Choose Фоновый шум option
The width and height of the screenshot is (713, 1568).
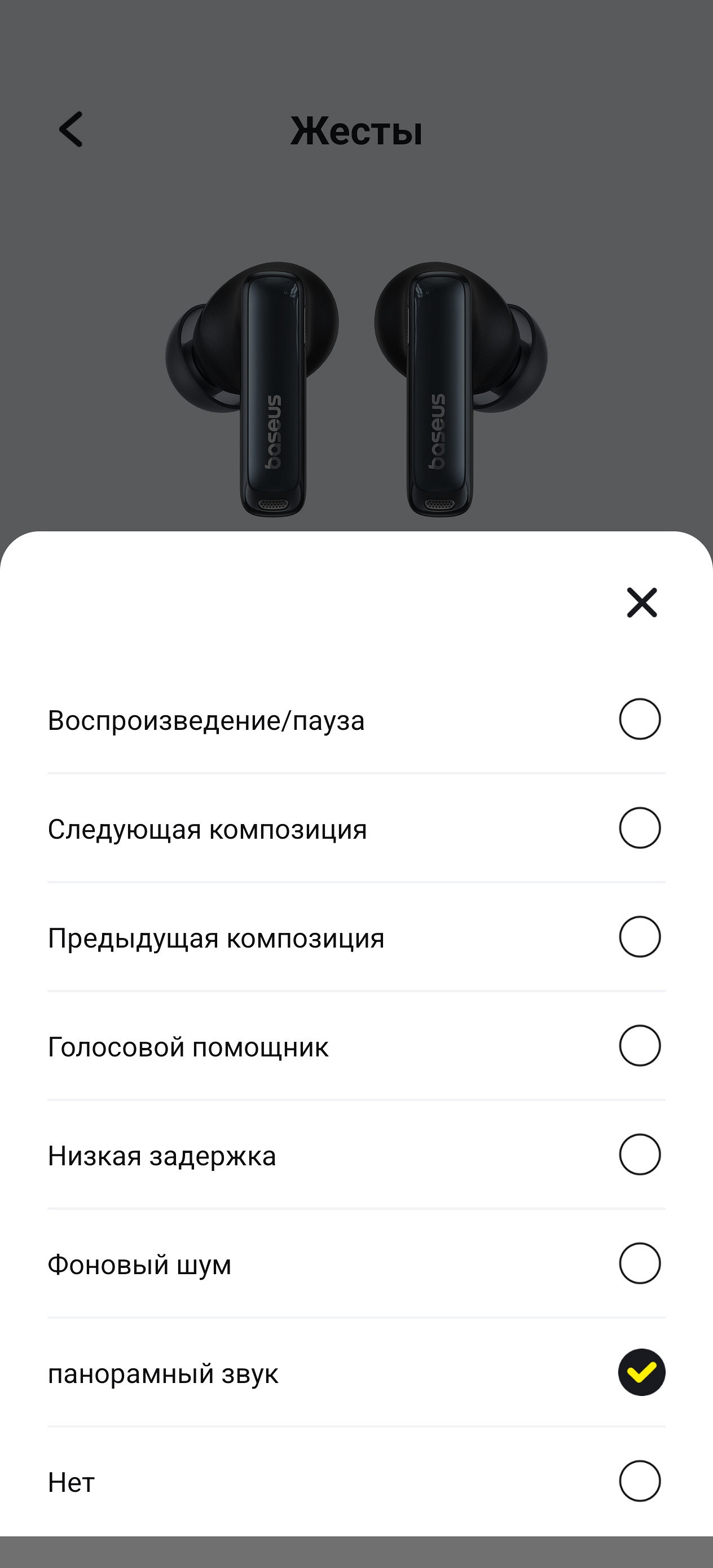639,1263
